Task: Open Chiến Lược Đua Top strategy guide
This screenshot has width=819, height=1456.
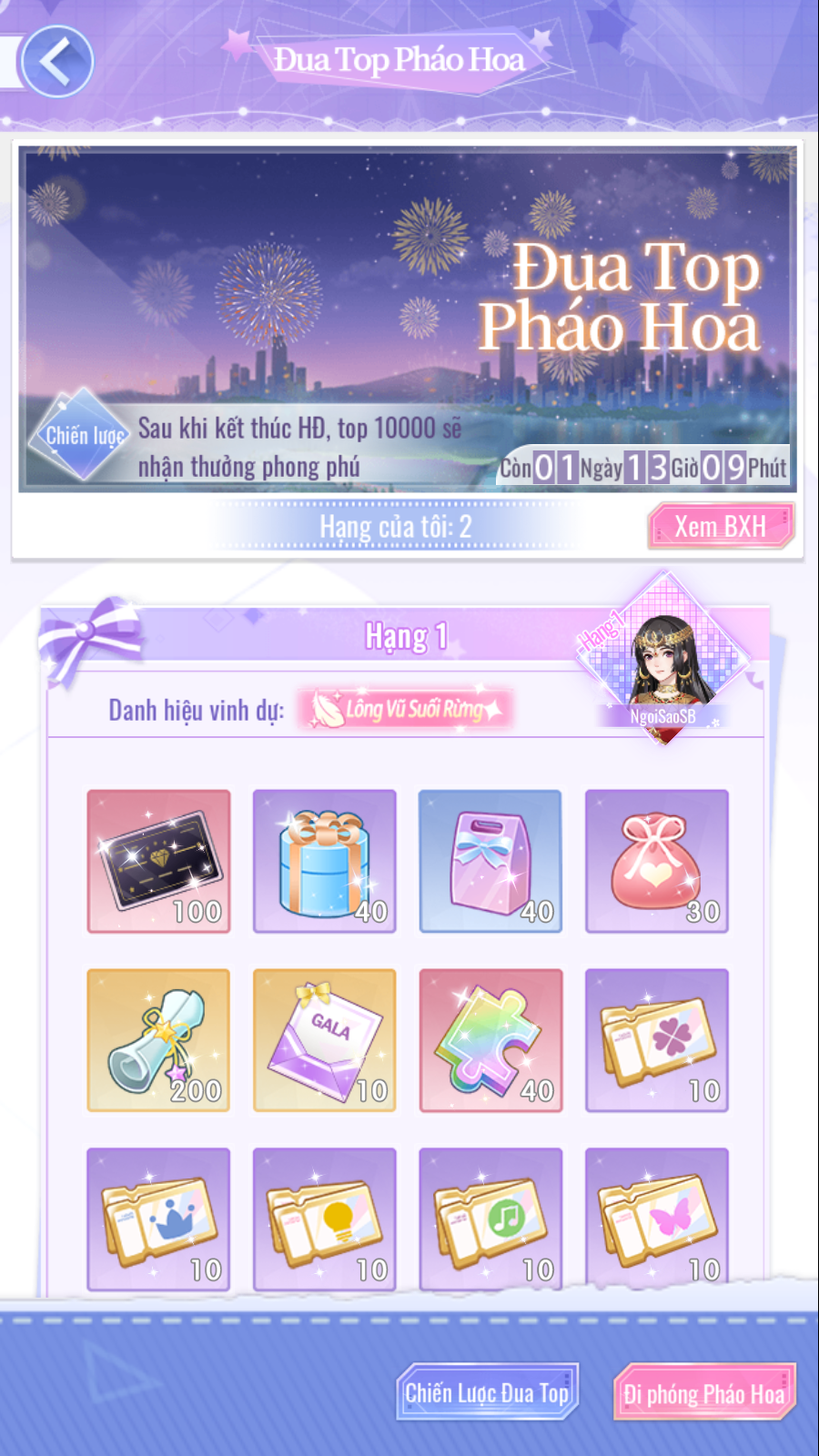Action: click(x=487, y=1392)
